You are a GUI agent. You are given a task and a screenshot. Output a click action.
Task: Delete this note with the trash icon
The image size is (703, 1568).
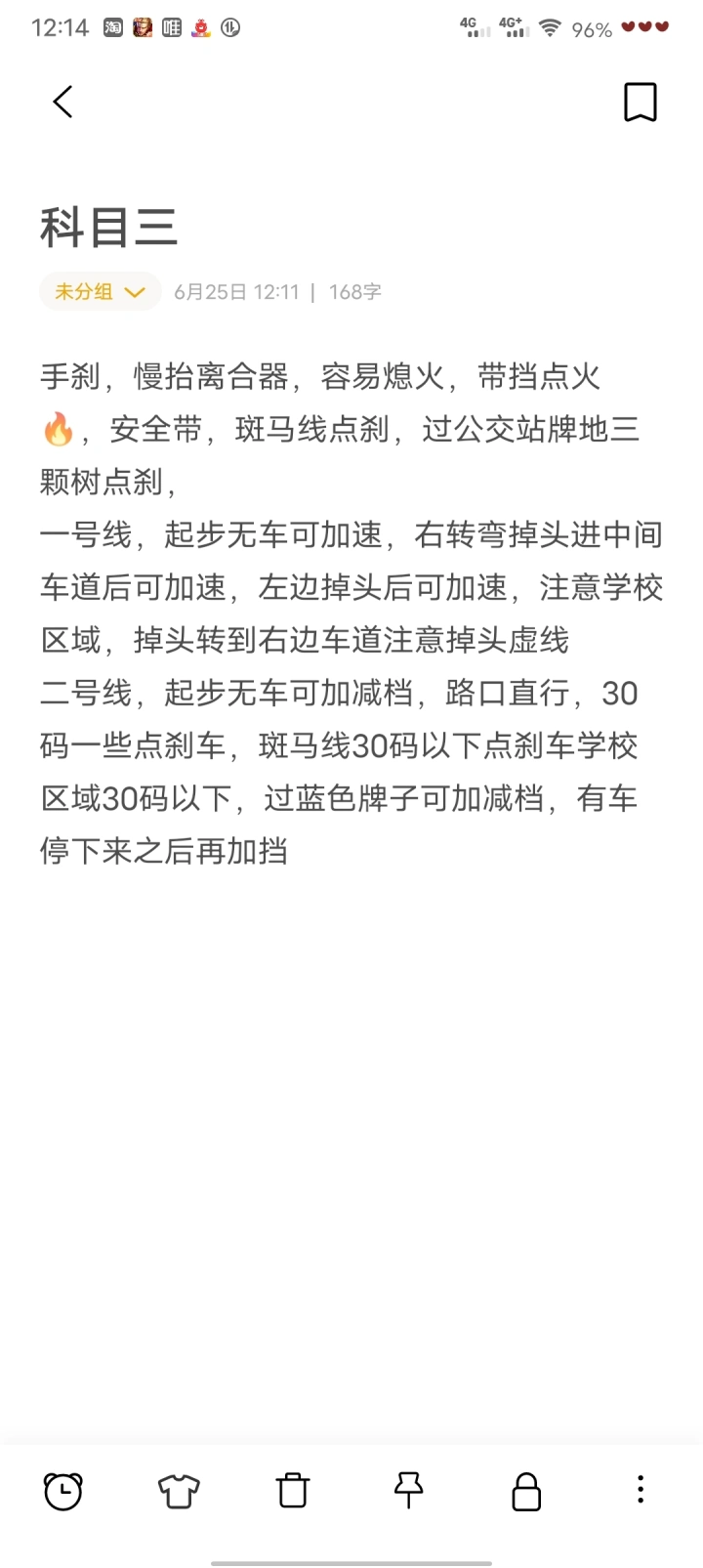293,1491
